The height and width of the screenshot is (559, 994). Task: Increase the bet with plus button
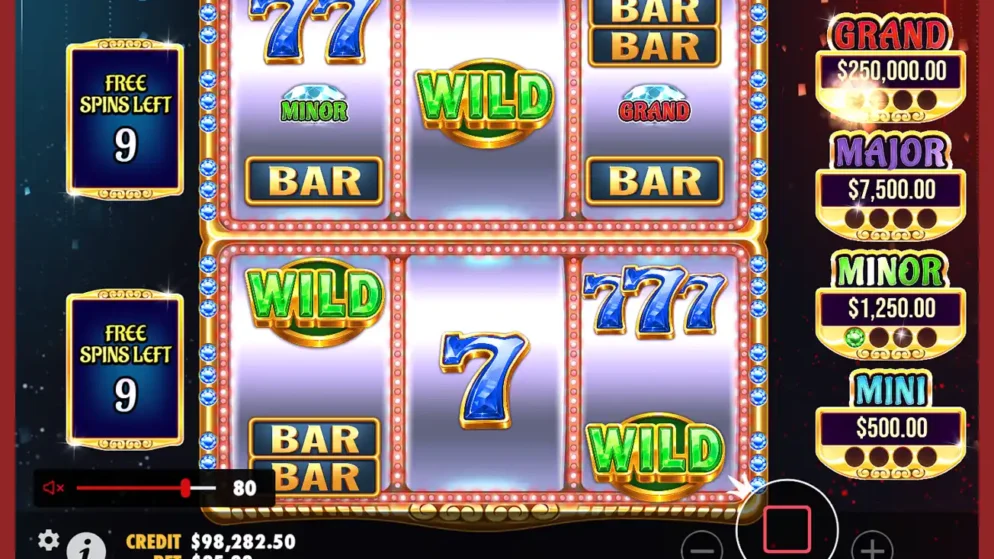pyautogui.click(x=872, y=548)
